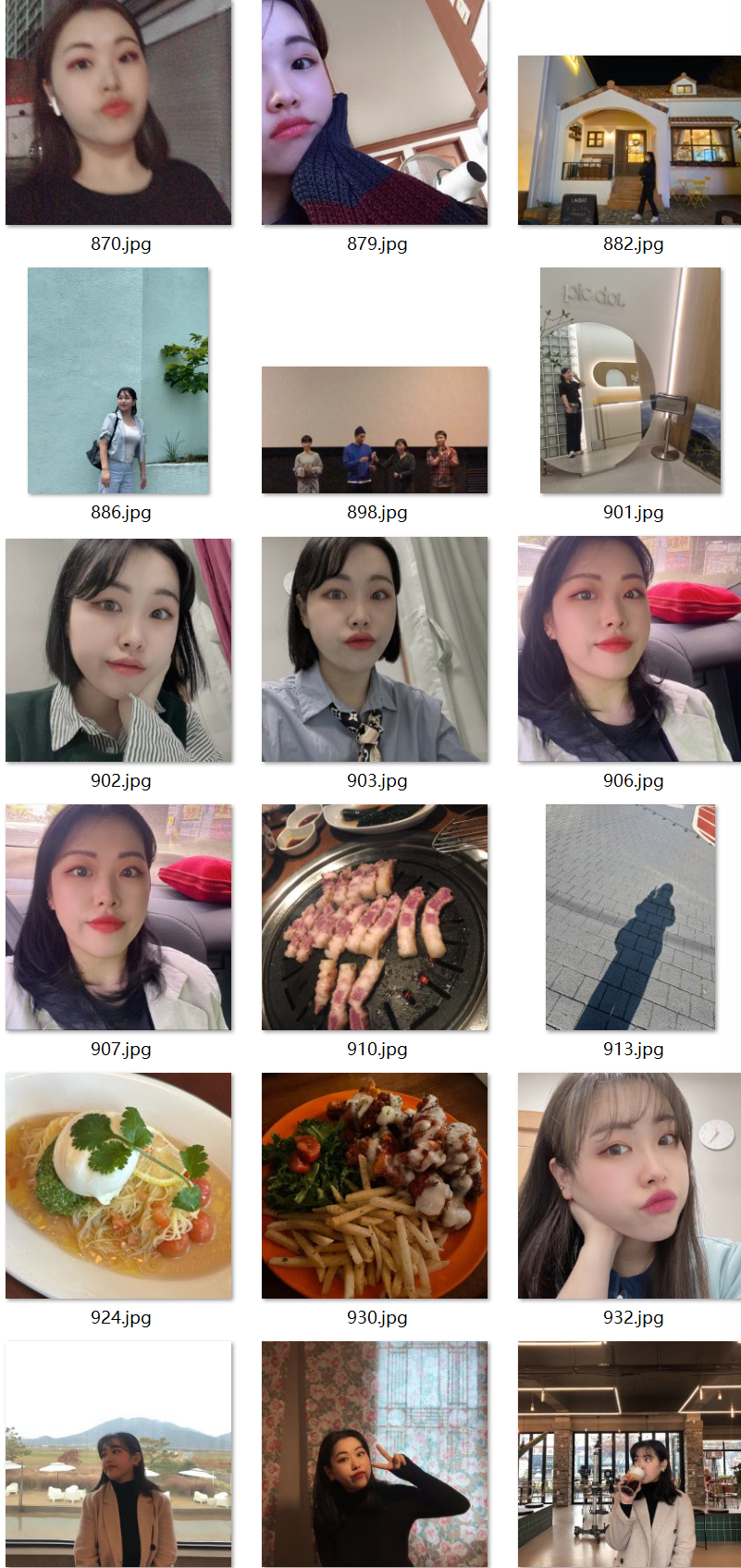The width and height of the screenshot is (741, 1568).
Task: Open thumbnail 886.jpg
Action: pos(118,380)
